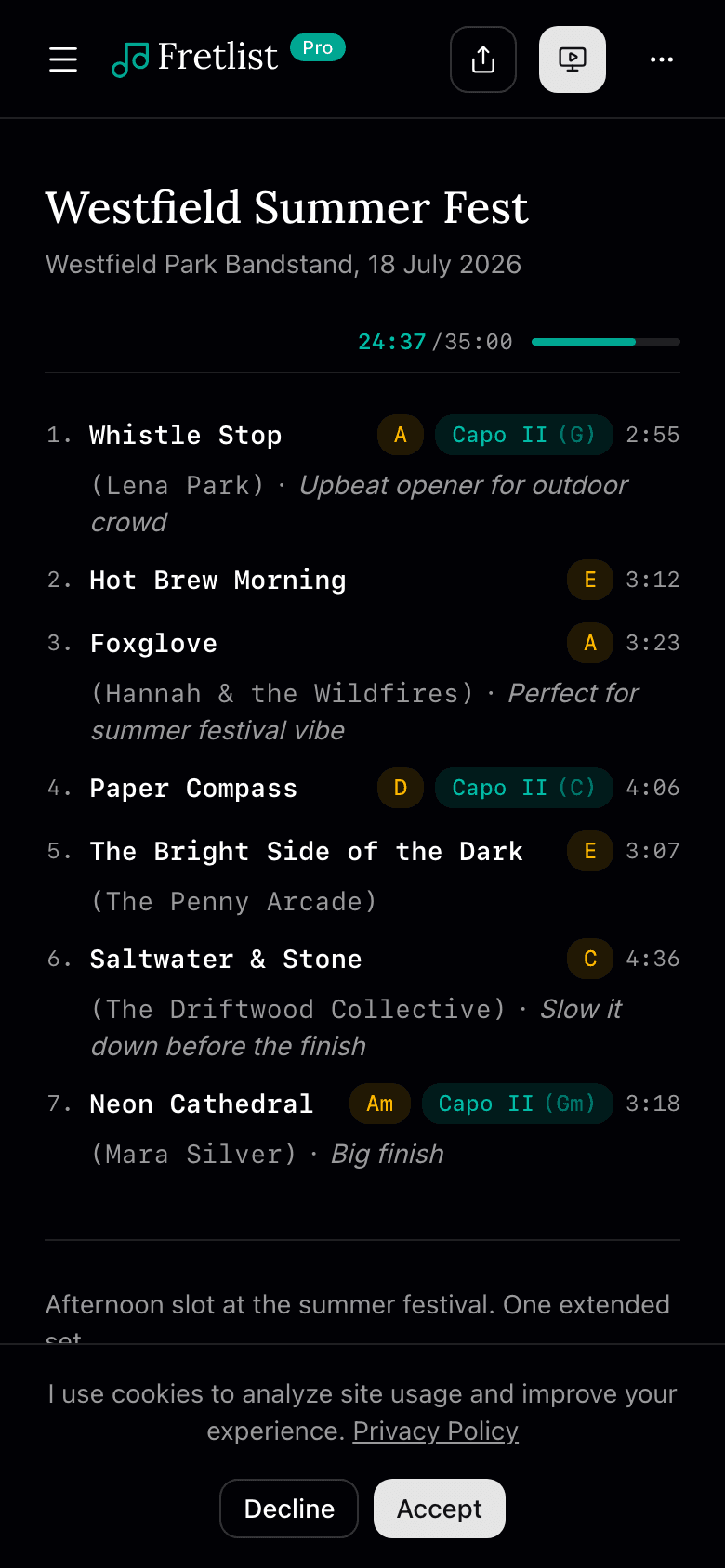Image resolution: width=725 pixels, height=1568 pixels.
Task: Toggle the stage presentation mode button
Action: click(573, 59)
